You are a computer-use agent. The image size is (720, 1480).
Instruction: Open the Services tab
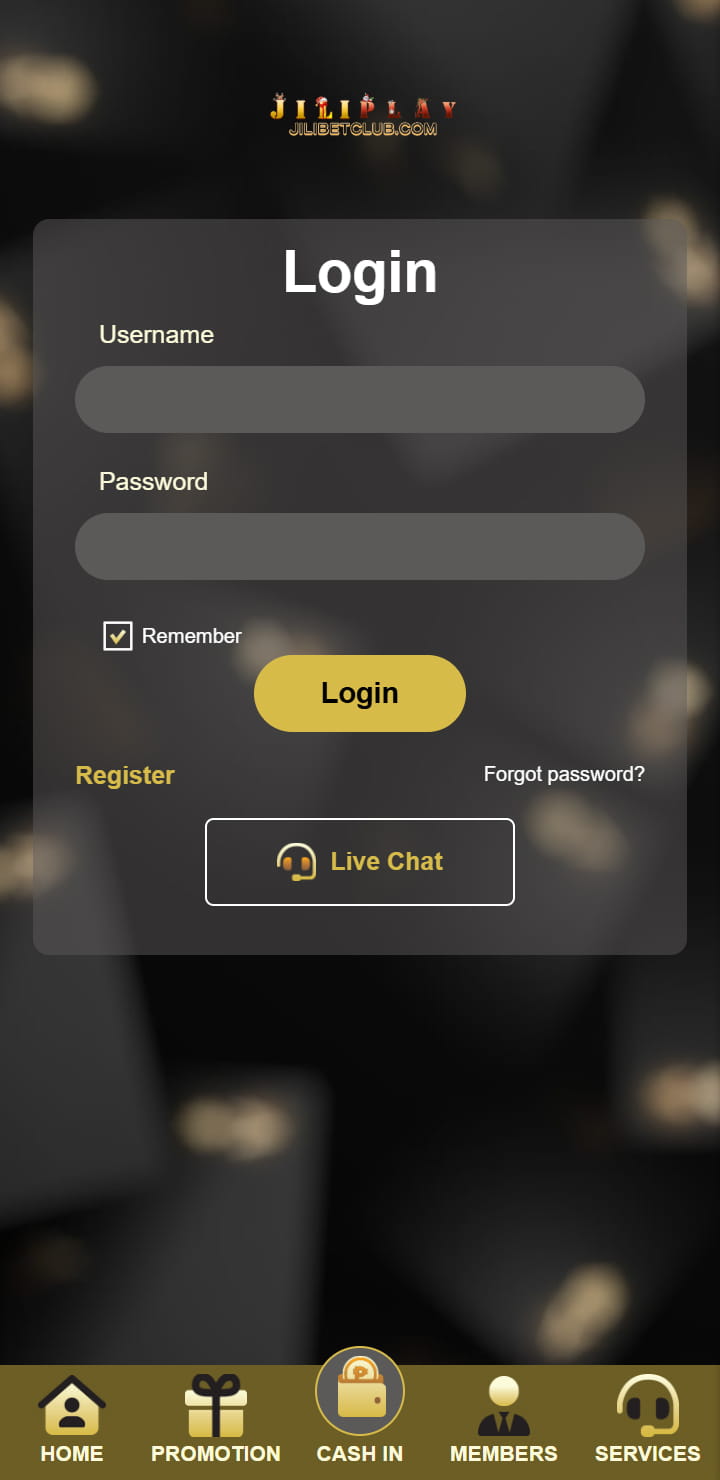tap(647, 1420)
